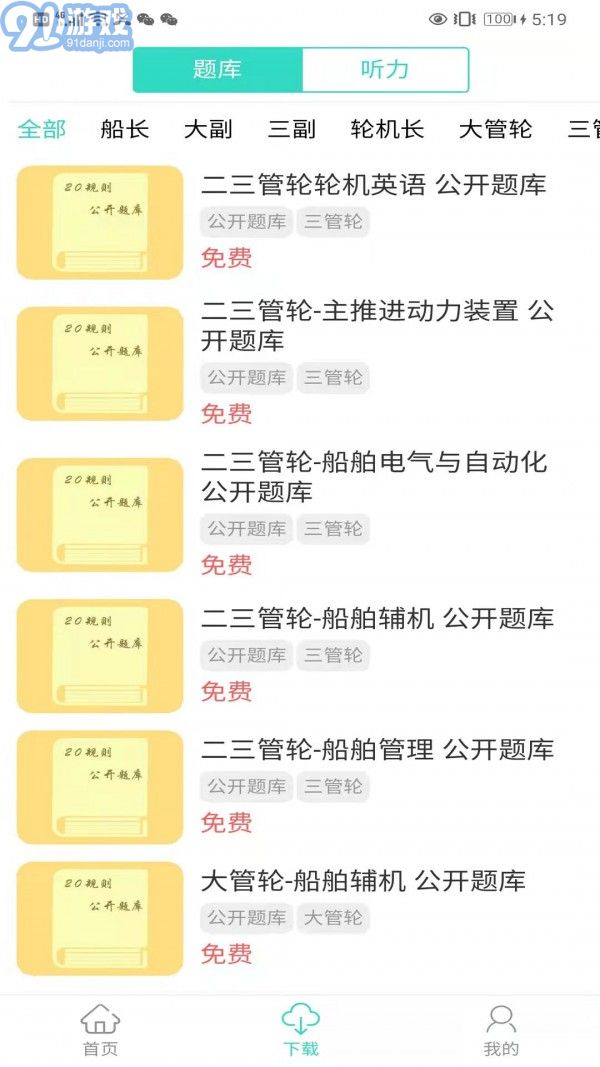Open the 我的 profile tab

[x=501, y=1031]
